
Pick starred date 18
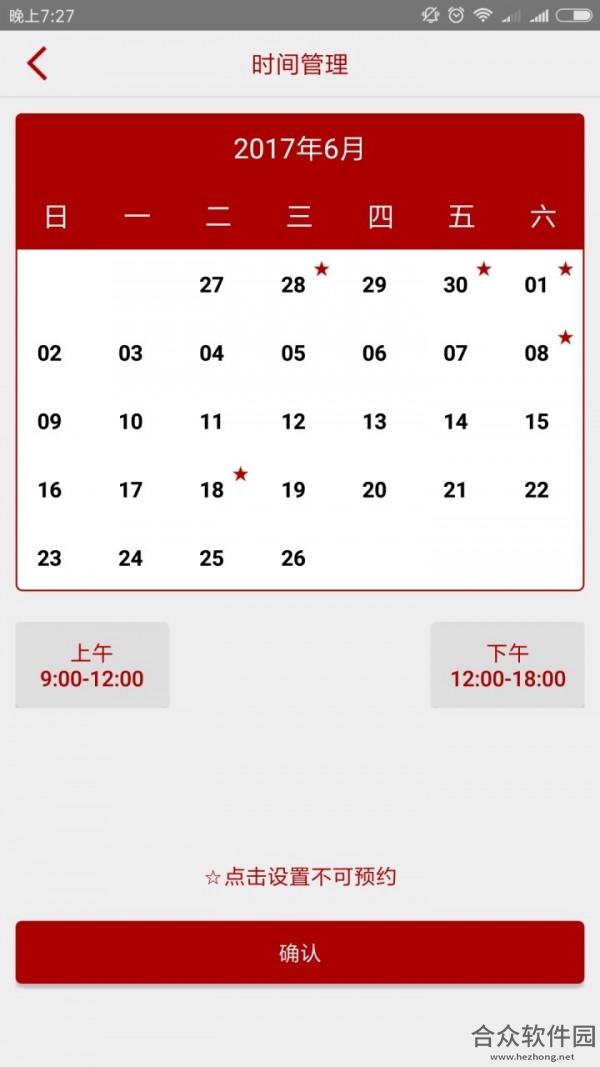coord(212,490)
